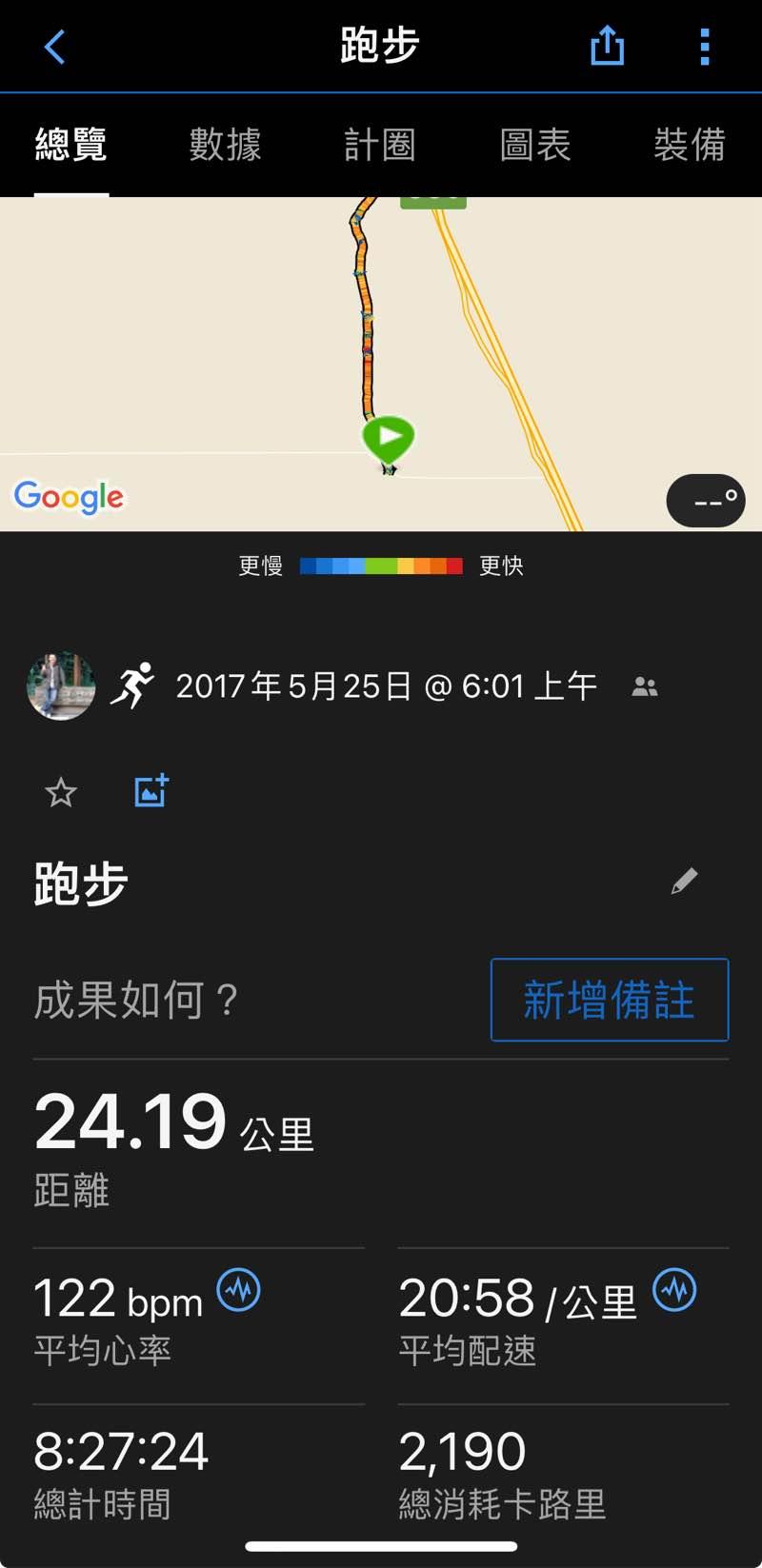Select the 裝備 tab
This screenshot has width=762, height=1568.
pos(690,146)
